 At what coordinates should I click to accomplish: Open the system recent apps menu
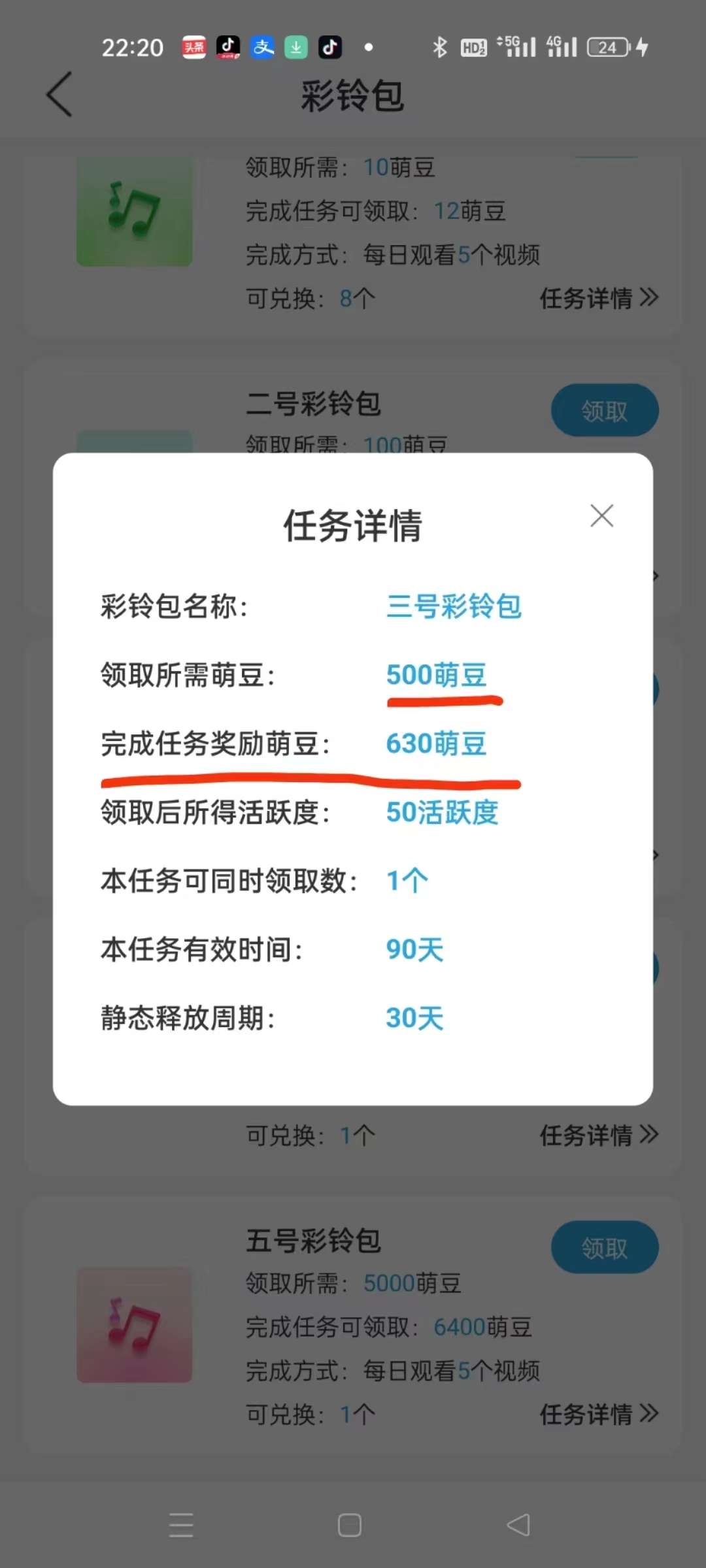click(181, 1526)
